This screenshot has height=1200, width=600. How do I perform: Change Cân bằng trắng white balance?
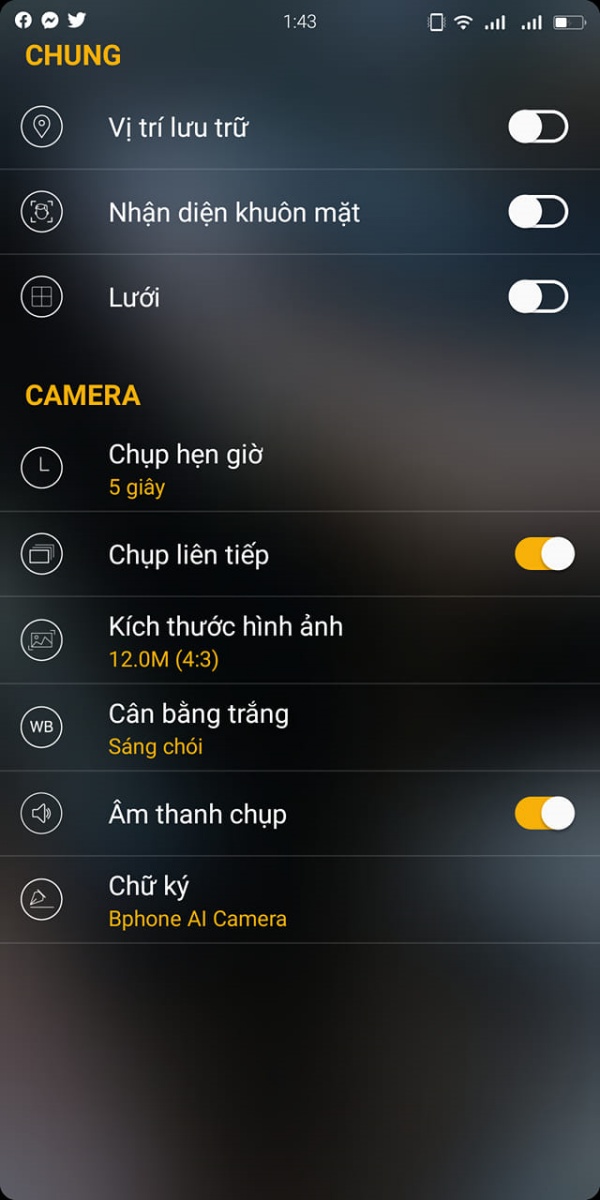[300, 728]
